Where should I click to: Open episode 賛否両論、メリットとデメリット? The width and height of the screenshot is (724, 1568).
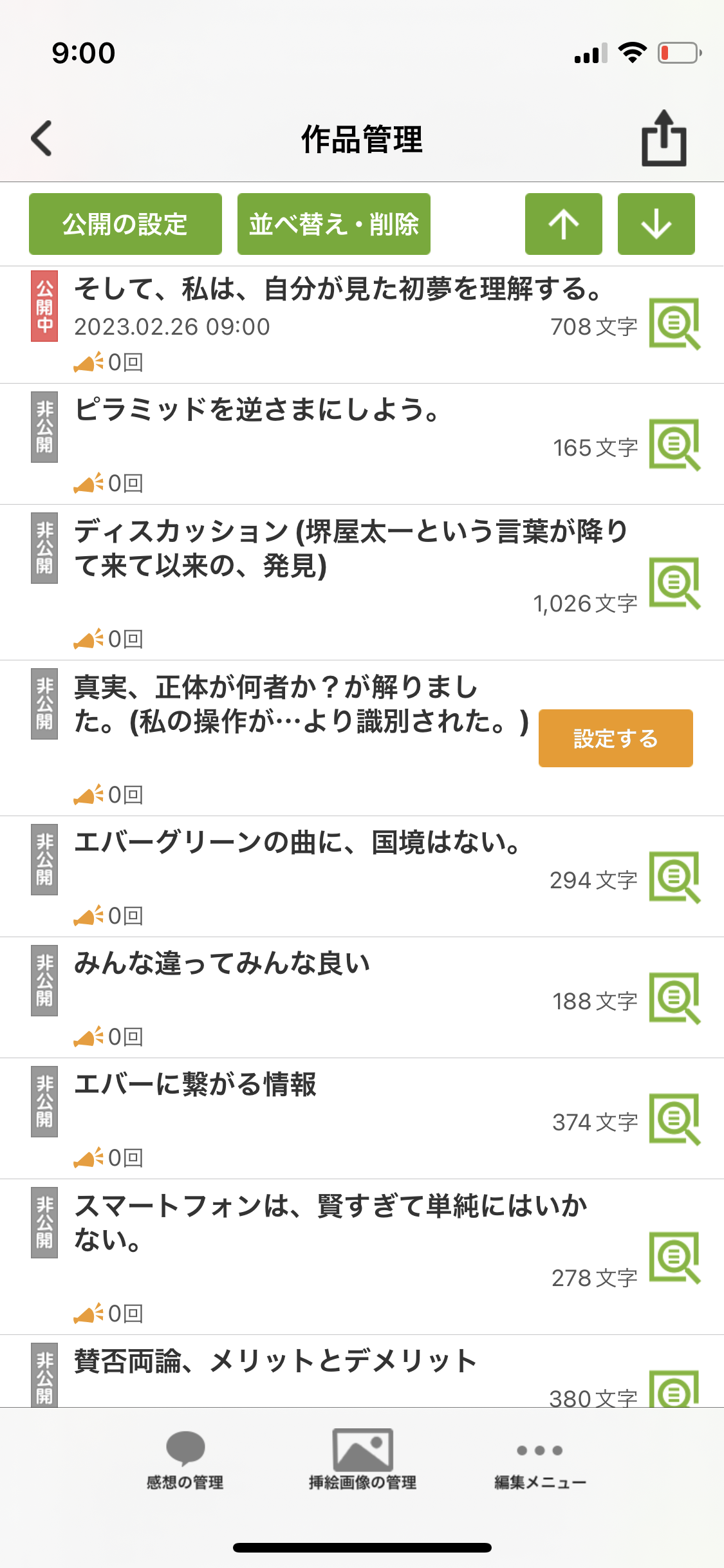pos(275,1362)
